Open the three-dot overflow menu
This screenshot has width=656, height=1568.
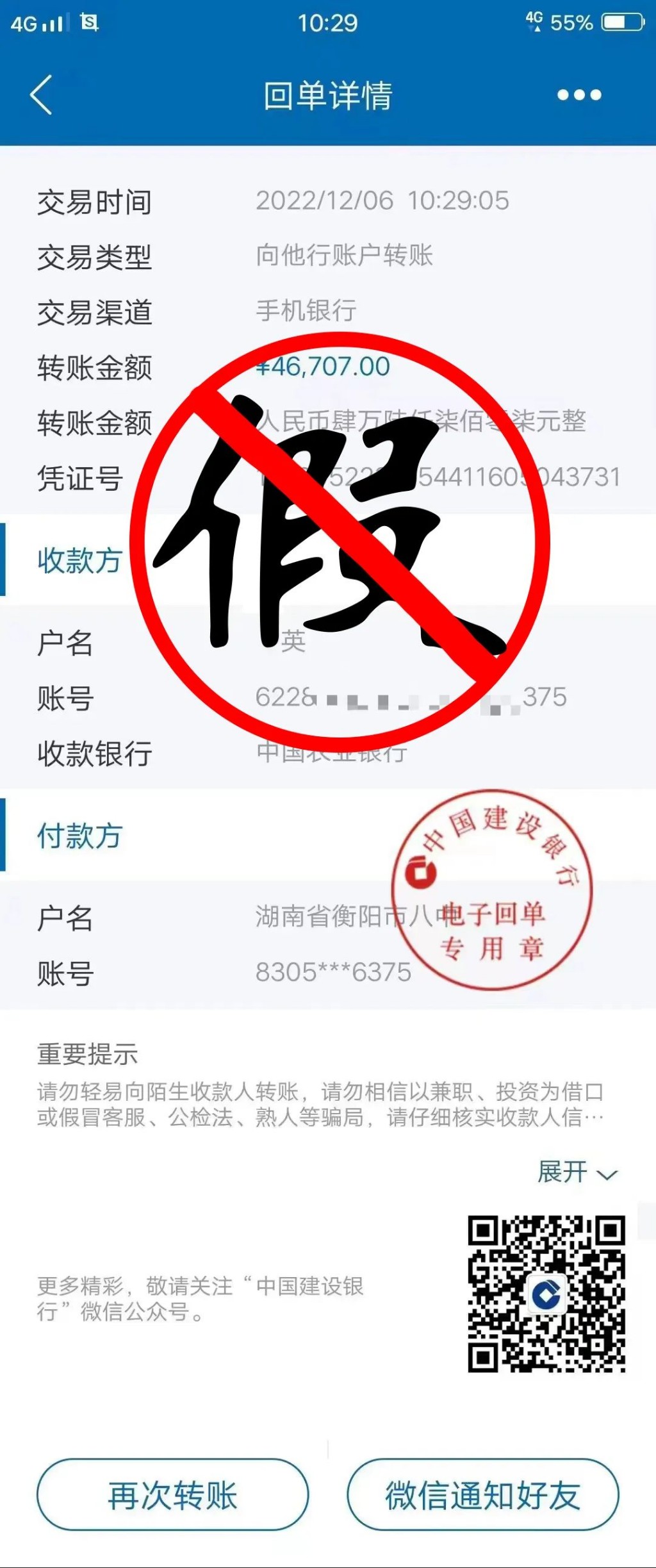coord(578,95)
